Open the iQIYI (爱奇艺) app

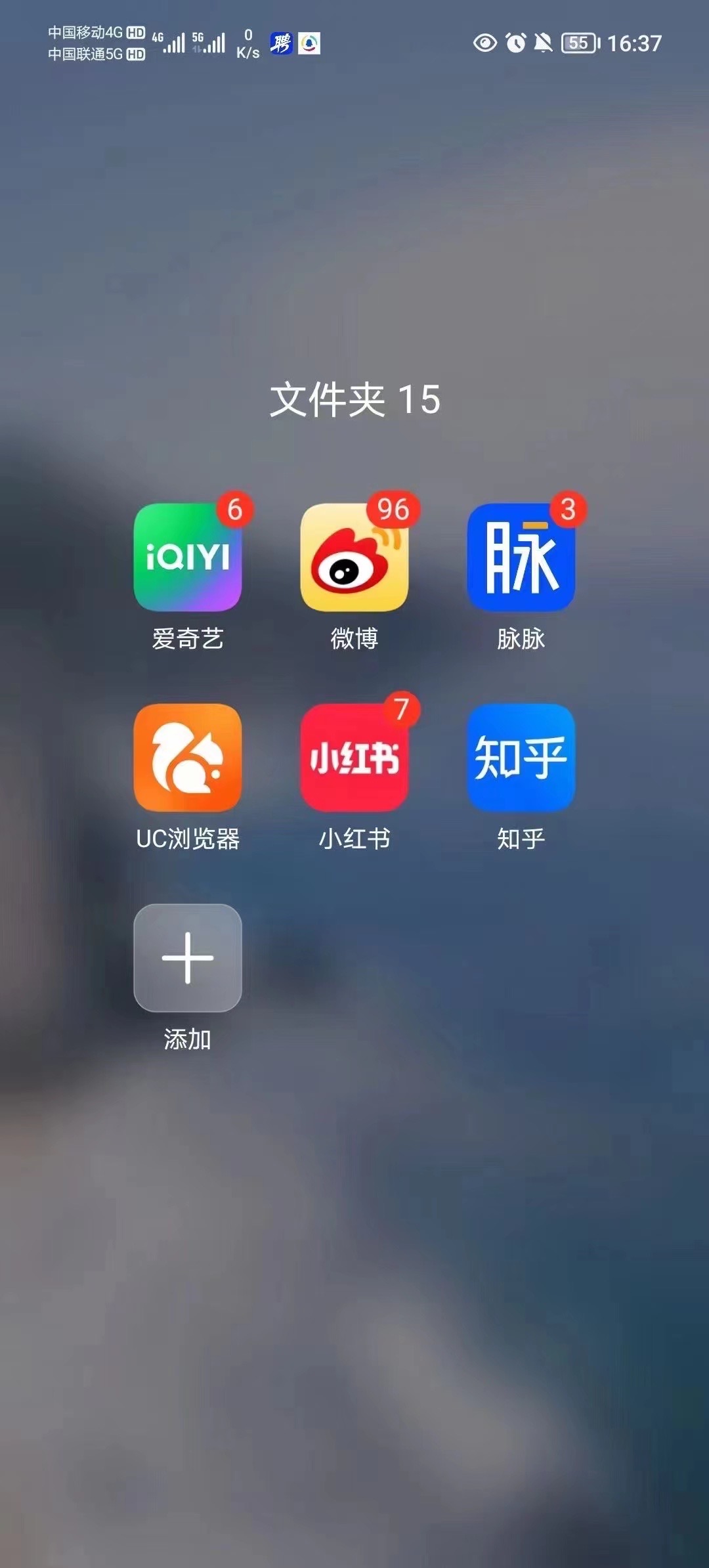[x=188, y=557]
